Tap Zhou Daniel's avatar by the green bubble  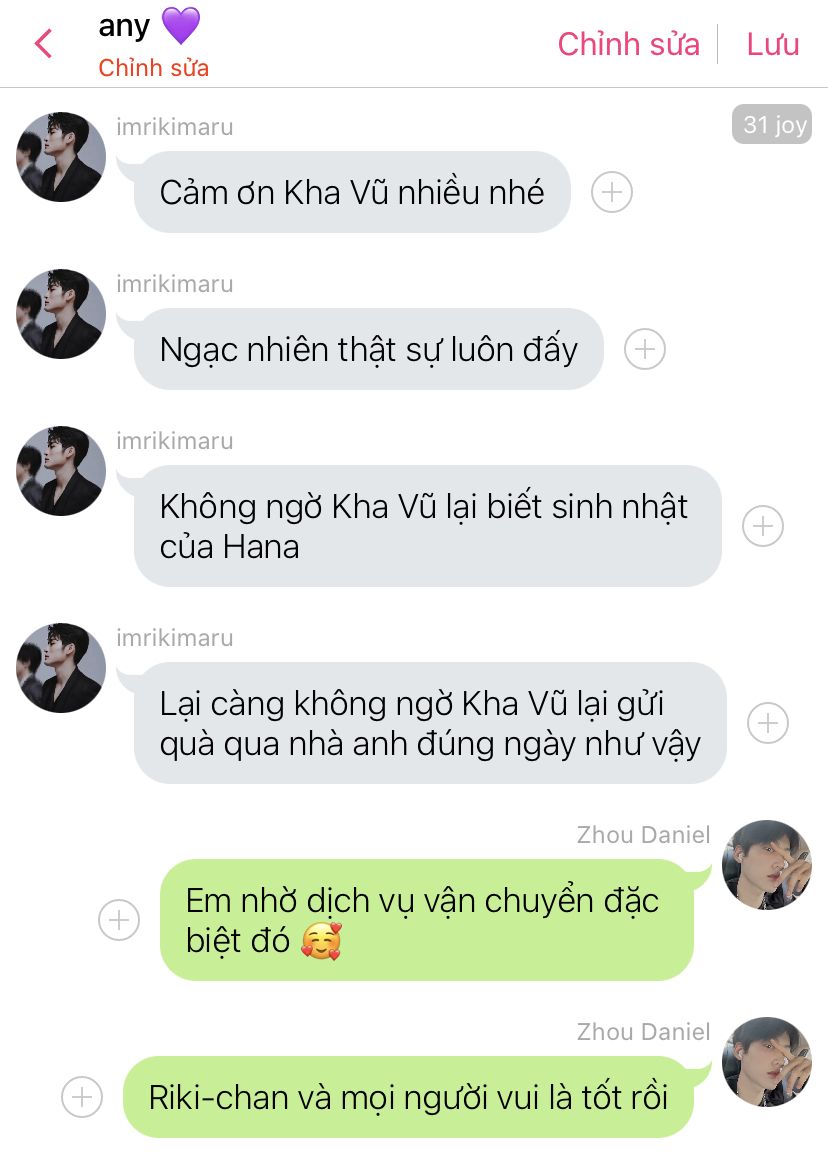click(767, 865)
